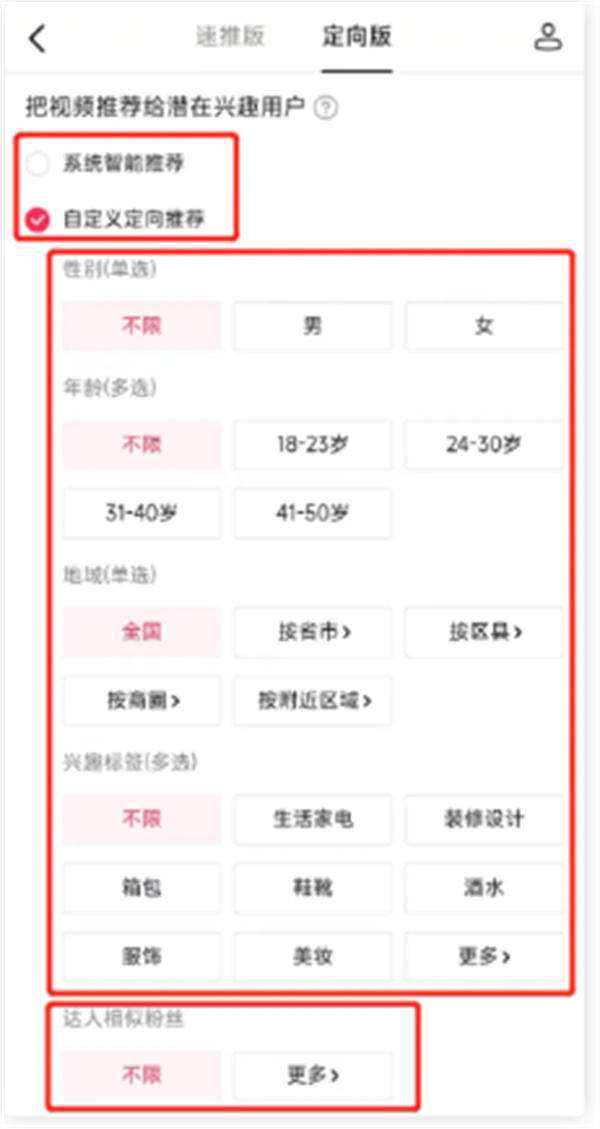Choose 男 under gender
The width and height of the screenshot is (600, 1129).
(x=312, y=326)
